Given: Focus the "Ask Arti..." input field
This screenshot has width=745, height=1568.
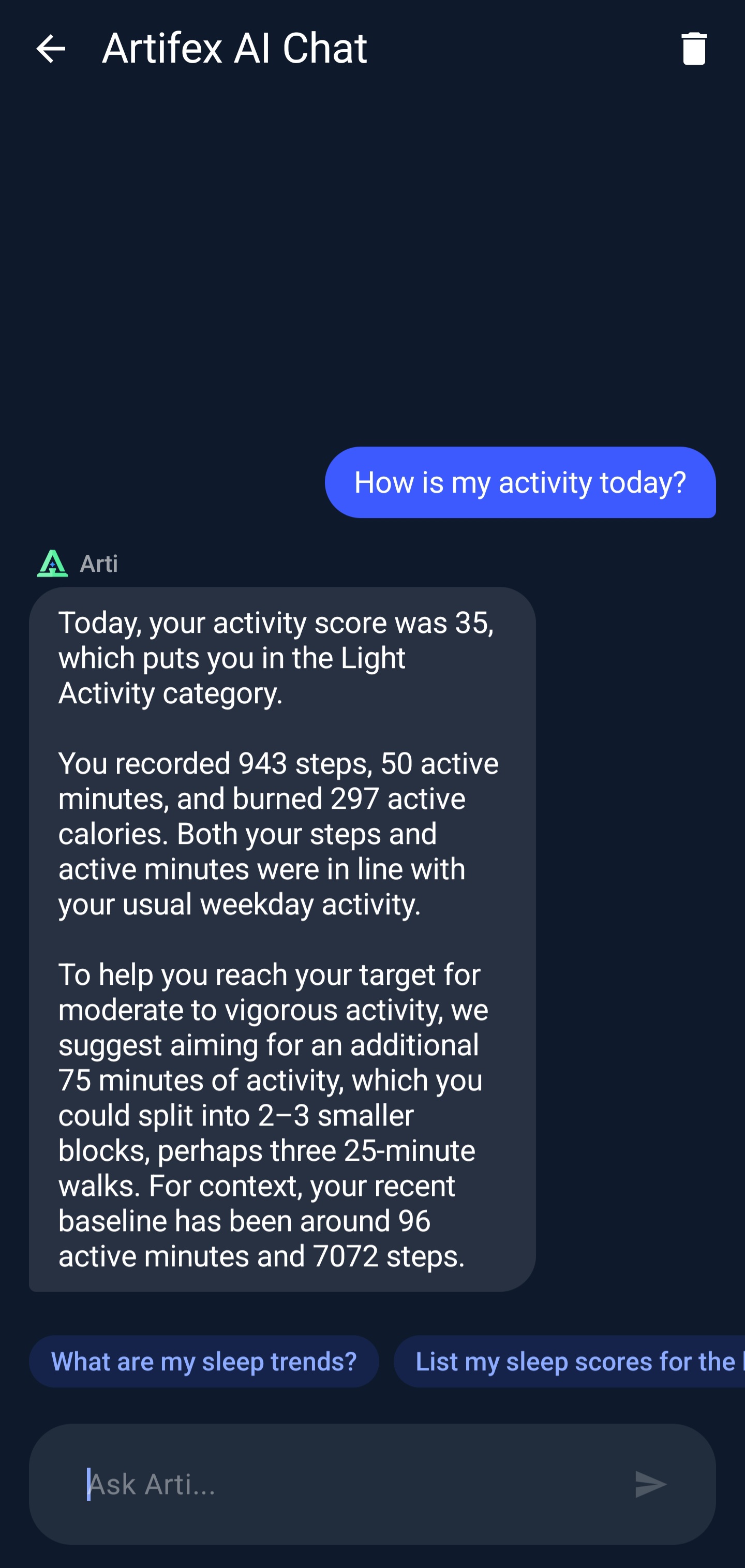Looking at the screenshot, I should pyautogui.click(x=244, y=1484).
